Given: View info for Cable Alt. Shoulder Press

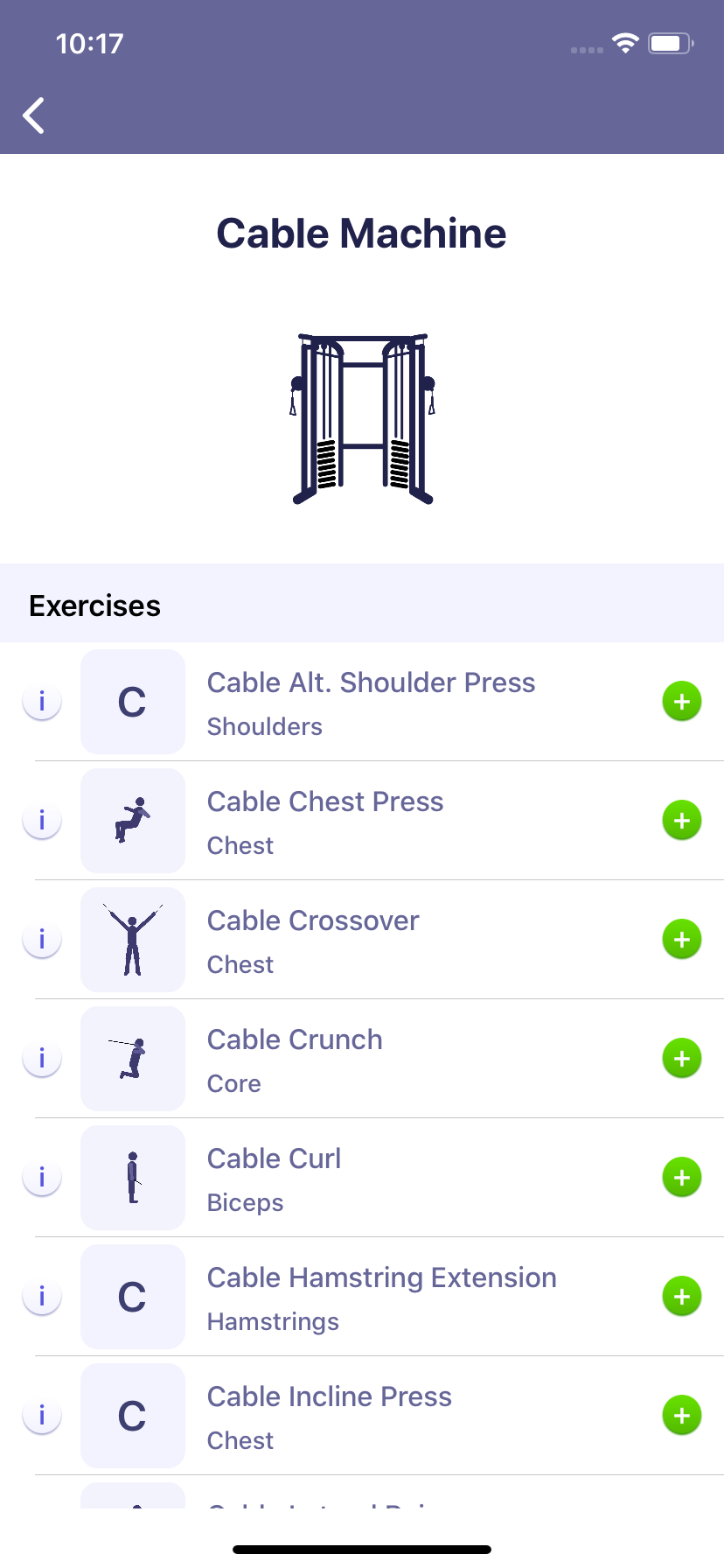Looking at the screenshot, I should (42, 701).
